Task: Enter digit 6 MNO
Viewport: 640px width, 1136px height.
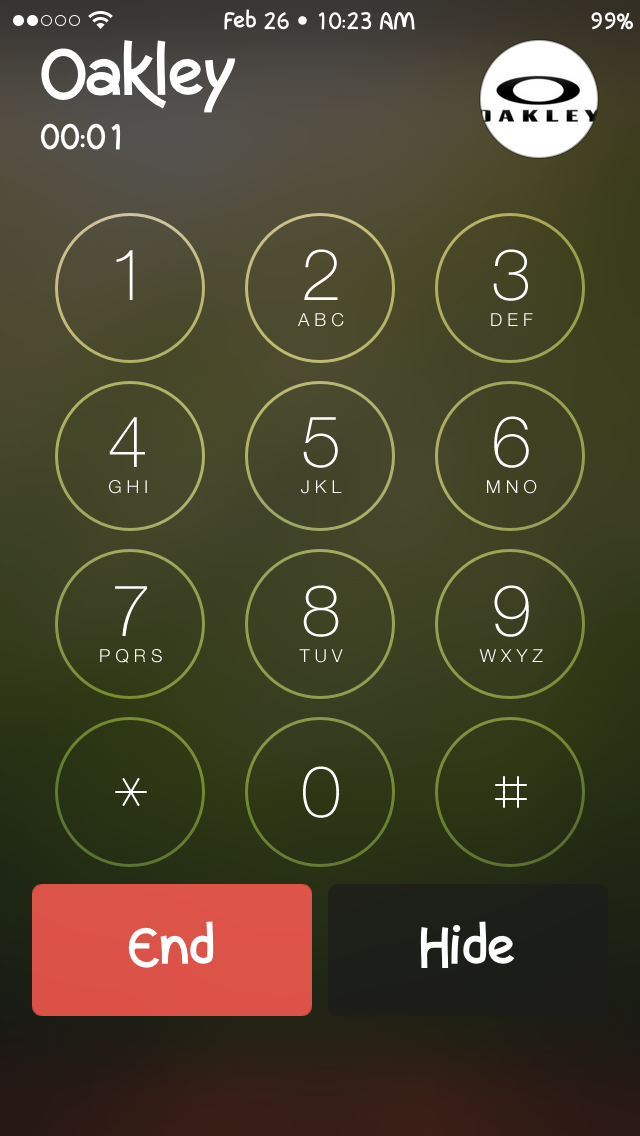Action: point(510,456)
